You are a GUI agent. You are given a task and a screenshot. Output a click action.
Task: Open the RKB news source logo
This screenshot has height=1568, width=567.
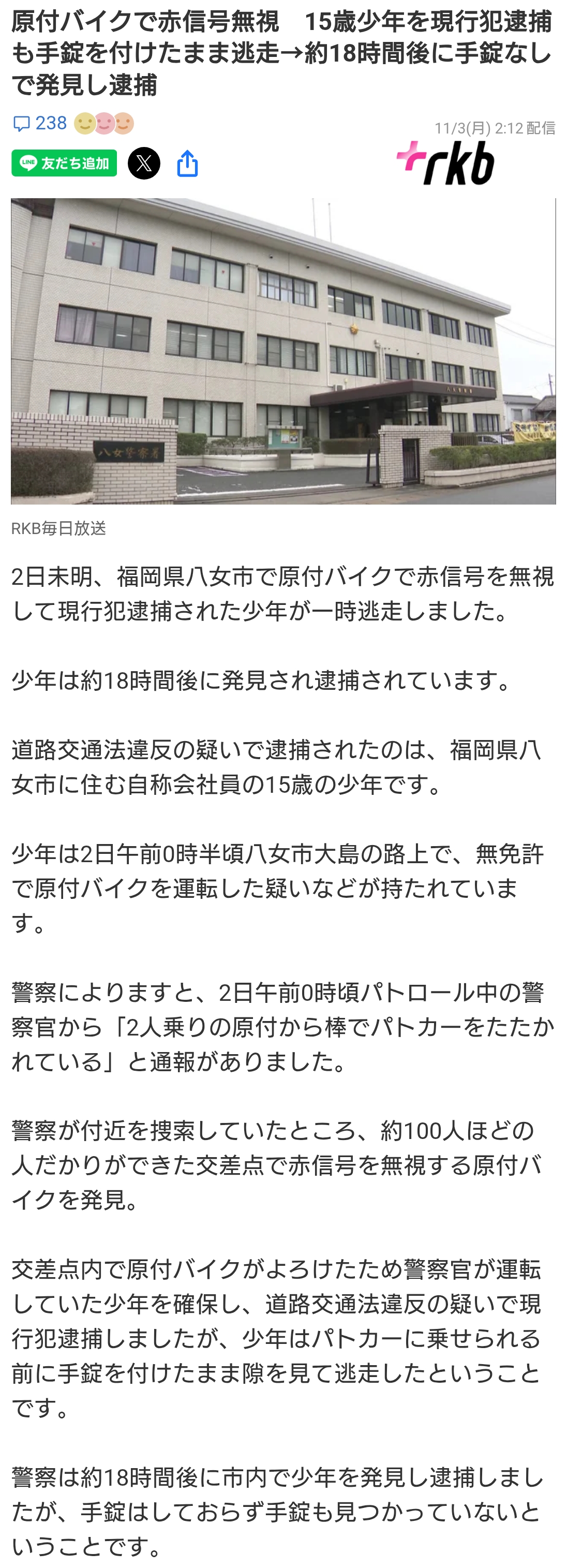pyautogui.click(x=445, y=163)
